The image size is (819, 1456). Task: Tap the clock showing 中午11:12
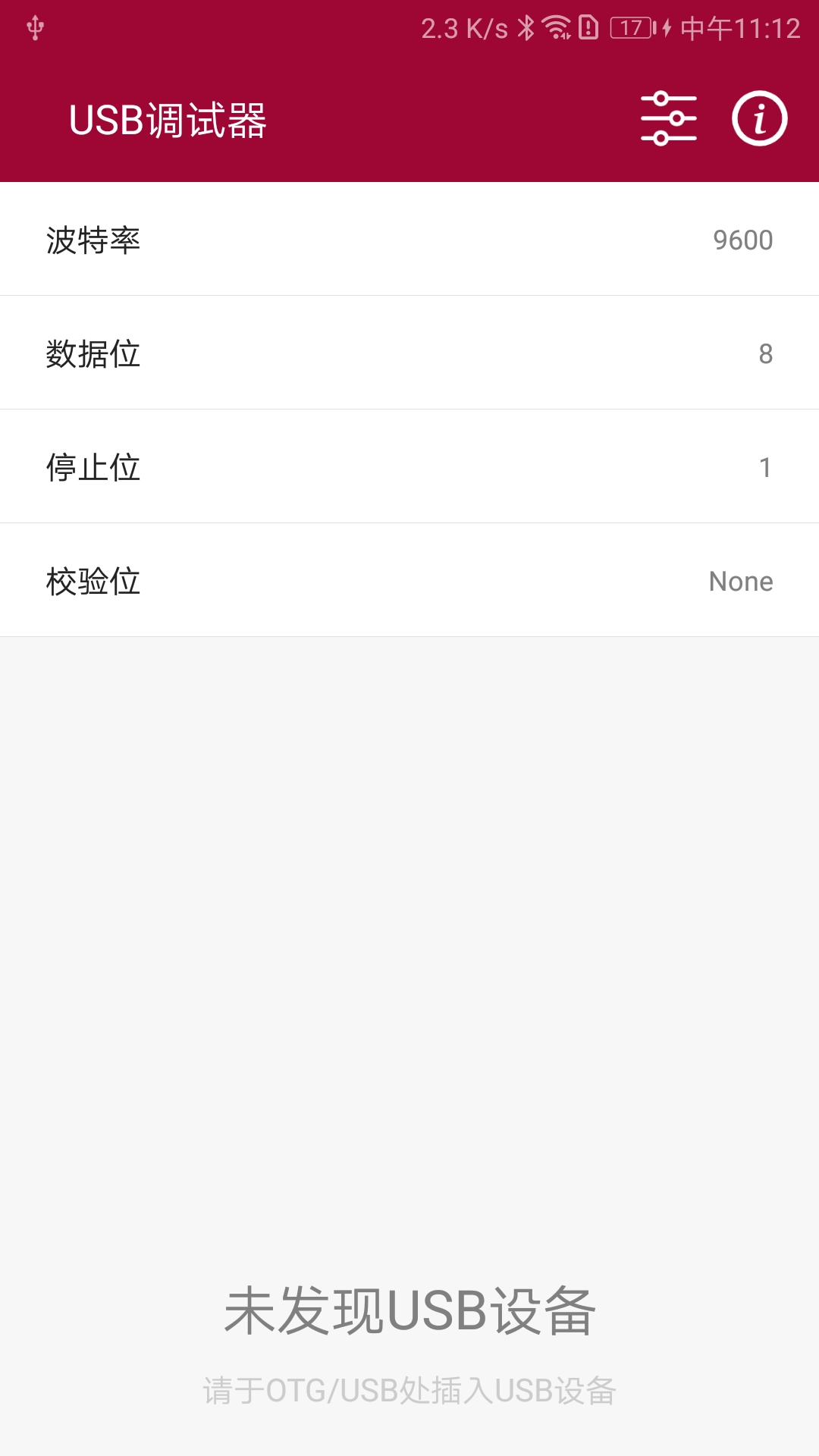pos(739,25)
